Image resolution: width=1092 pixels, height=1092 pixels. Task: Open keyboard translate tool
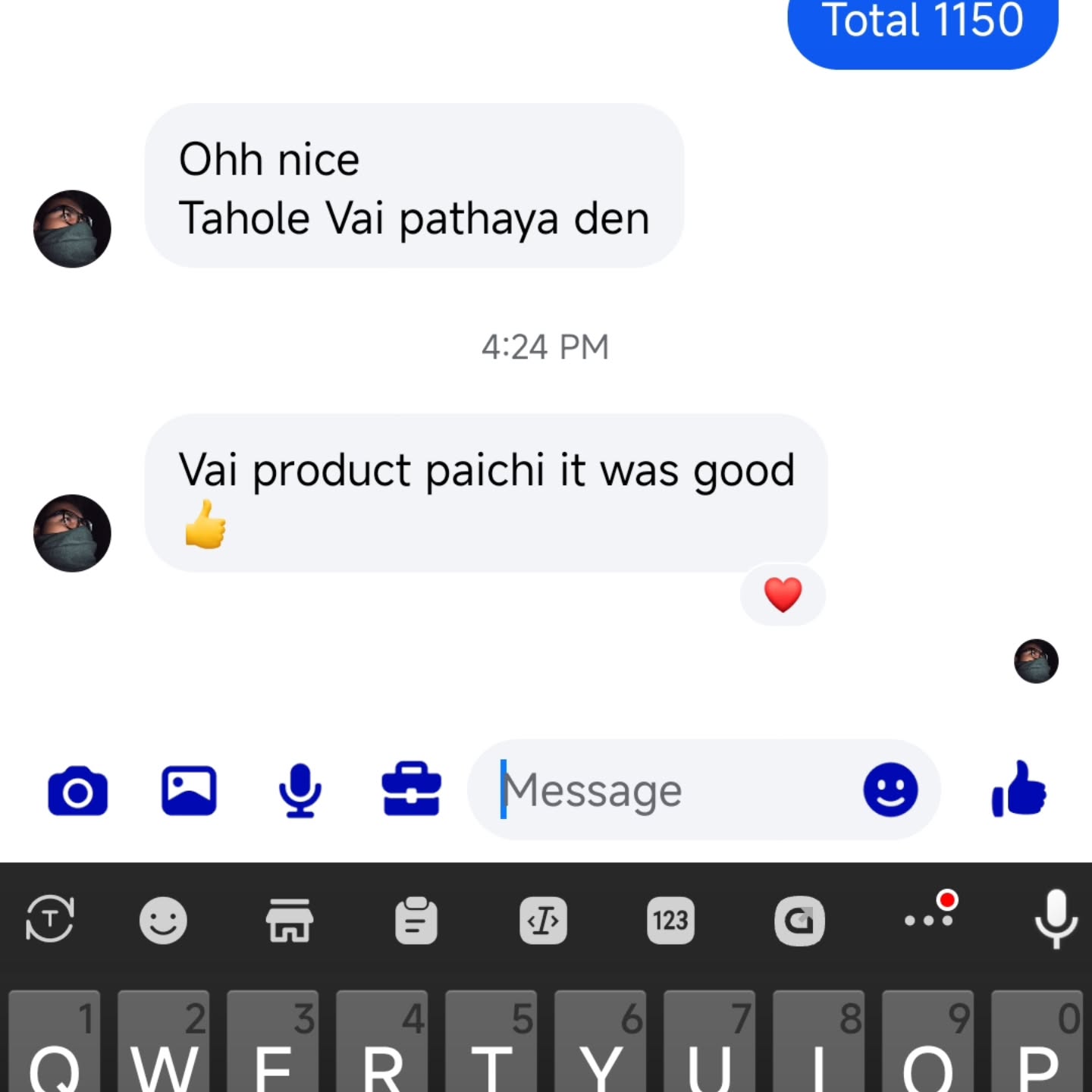click(x=799, y=921)
